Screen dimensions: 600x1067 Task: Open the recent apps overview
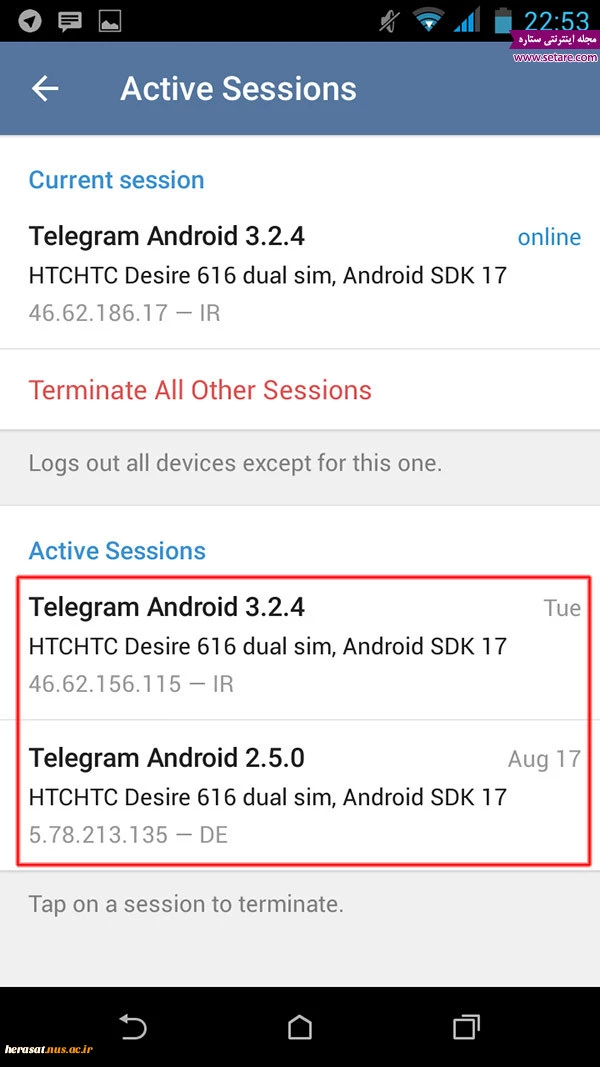(466, 1027)
